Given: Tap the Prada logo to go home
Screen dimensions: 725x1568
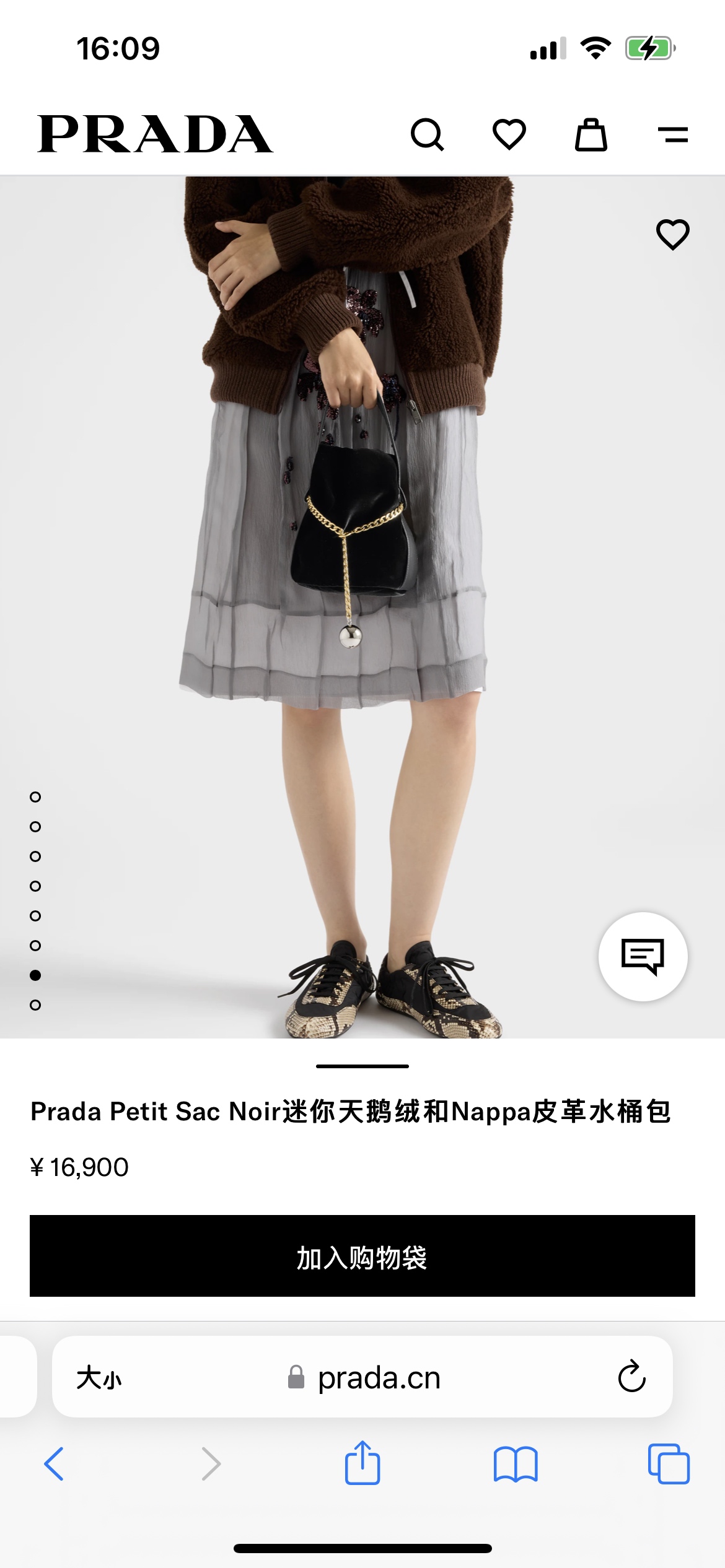Looking at the screenshot, I should [x=155, y=134].
